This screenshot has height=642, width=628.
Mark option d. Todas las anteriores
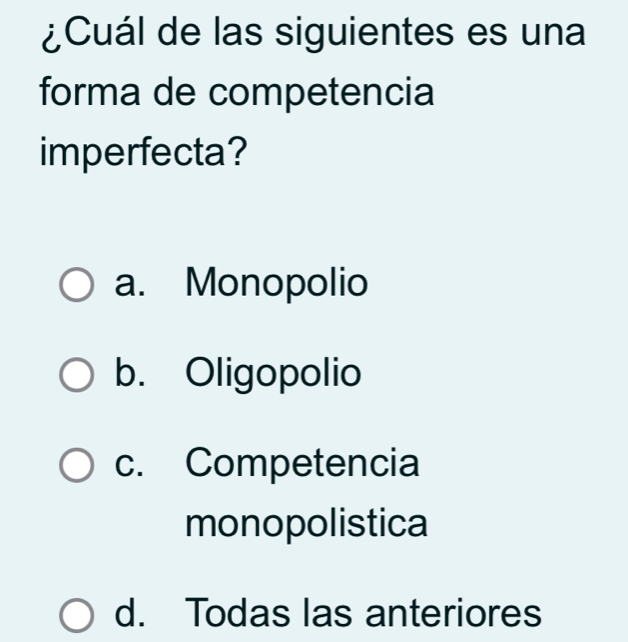coord(76,611)
